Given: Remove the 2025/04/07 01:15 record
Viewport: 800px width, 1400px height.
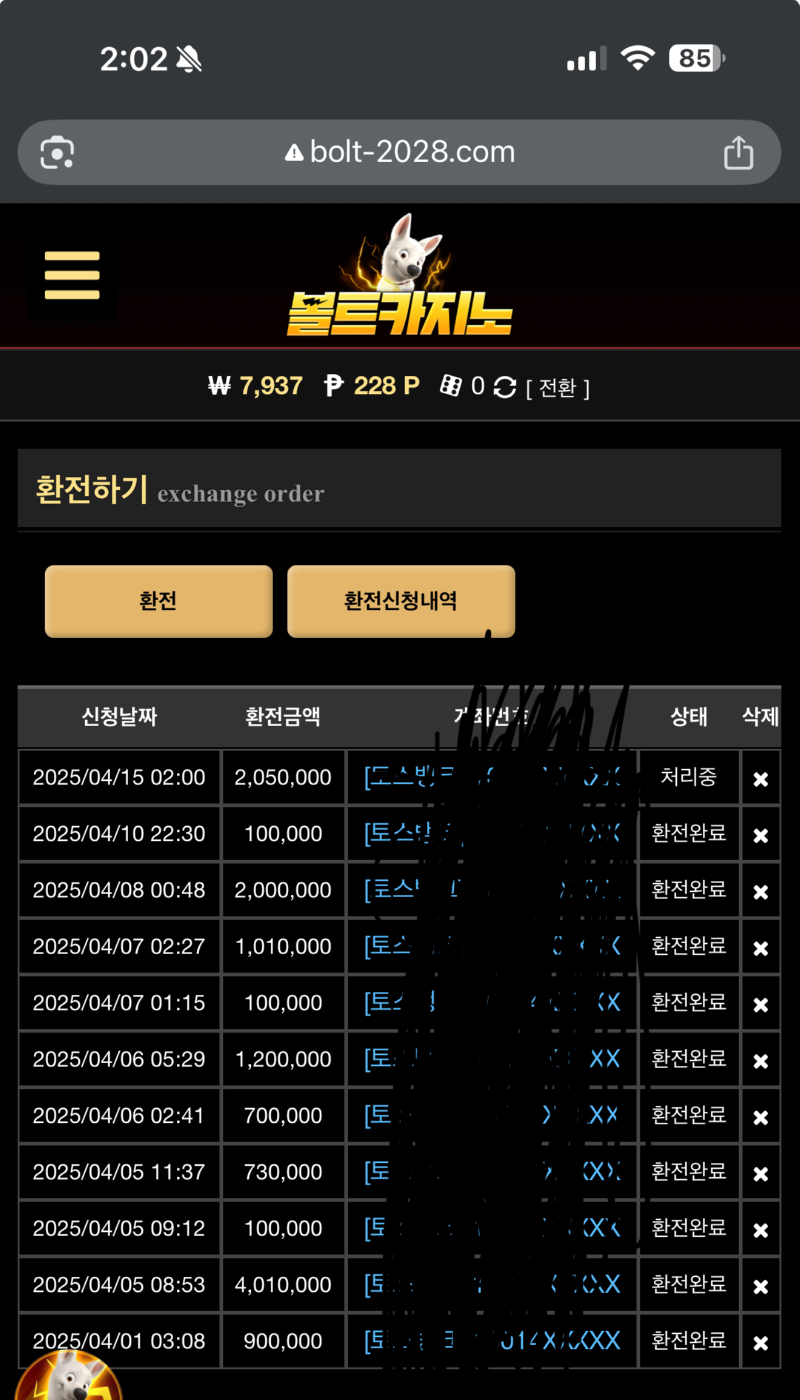Looking at the screenshot, I should coord(760,1004).
